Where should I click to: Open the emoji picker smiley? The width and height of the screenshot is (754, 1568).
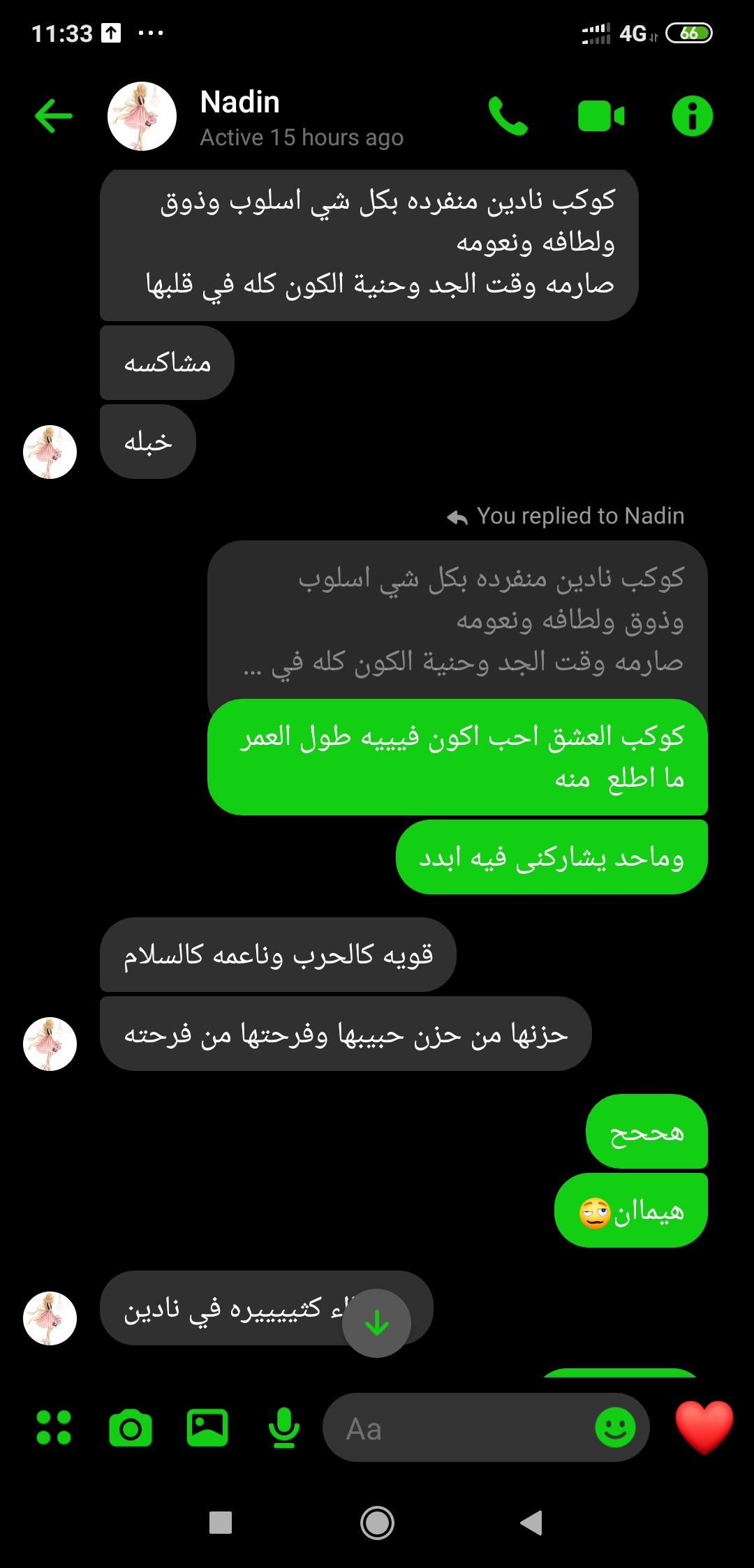click(615, 1428)
